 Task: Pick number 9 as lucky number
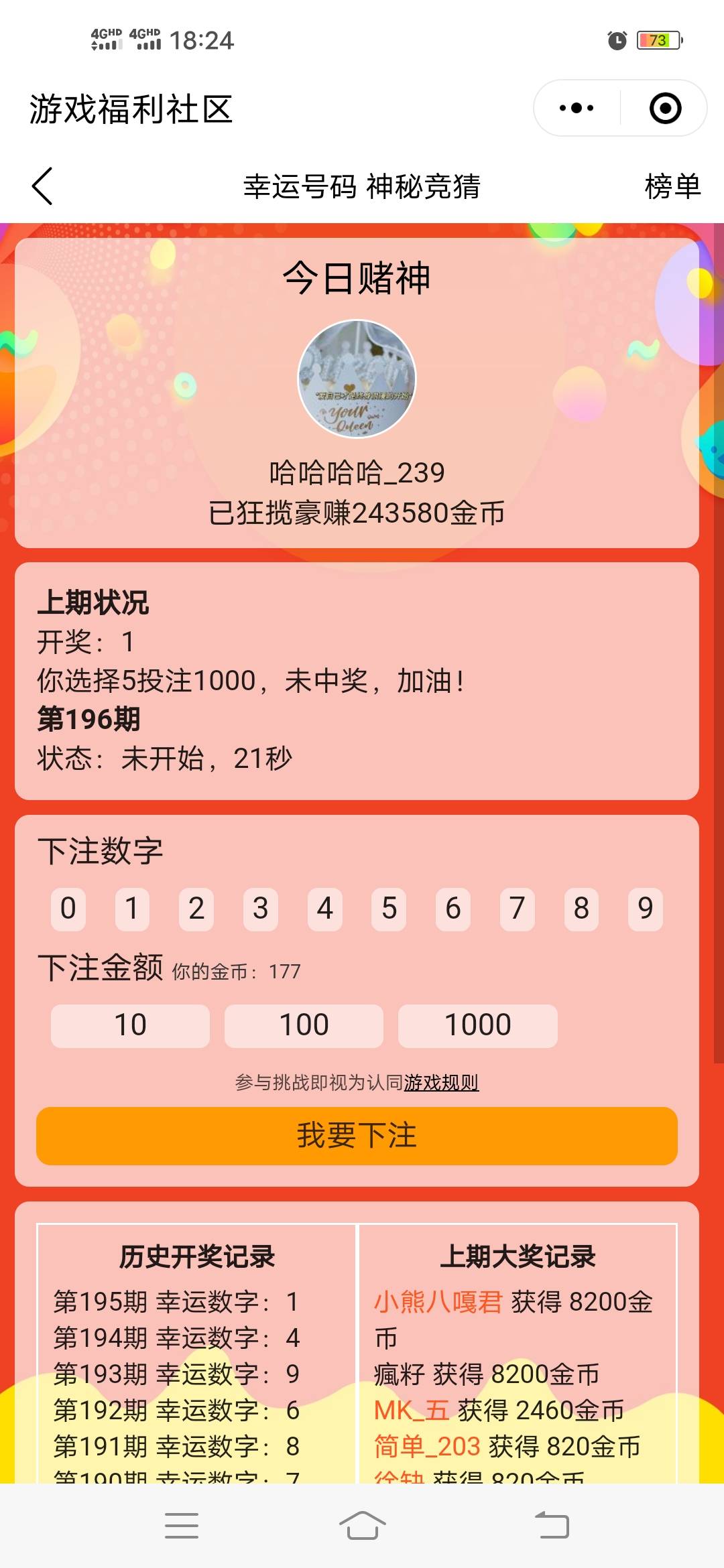pos(646,909)
